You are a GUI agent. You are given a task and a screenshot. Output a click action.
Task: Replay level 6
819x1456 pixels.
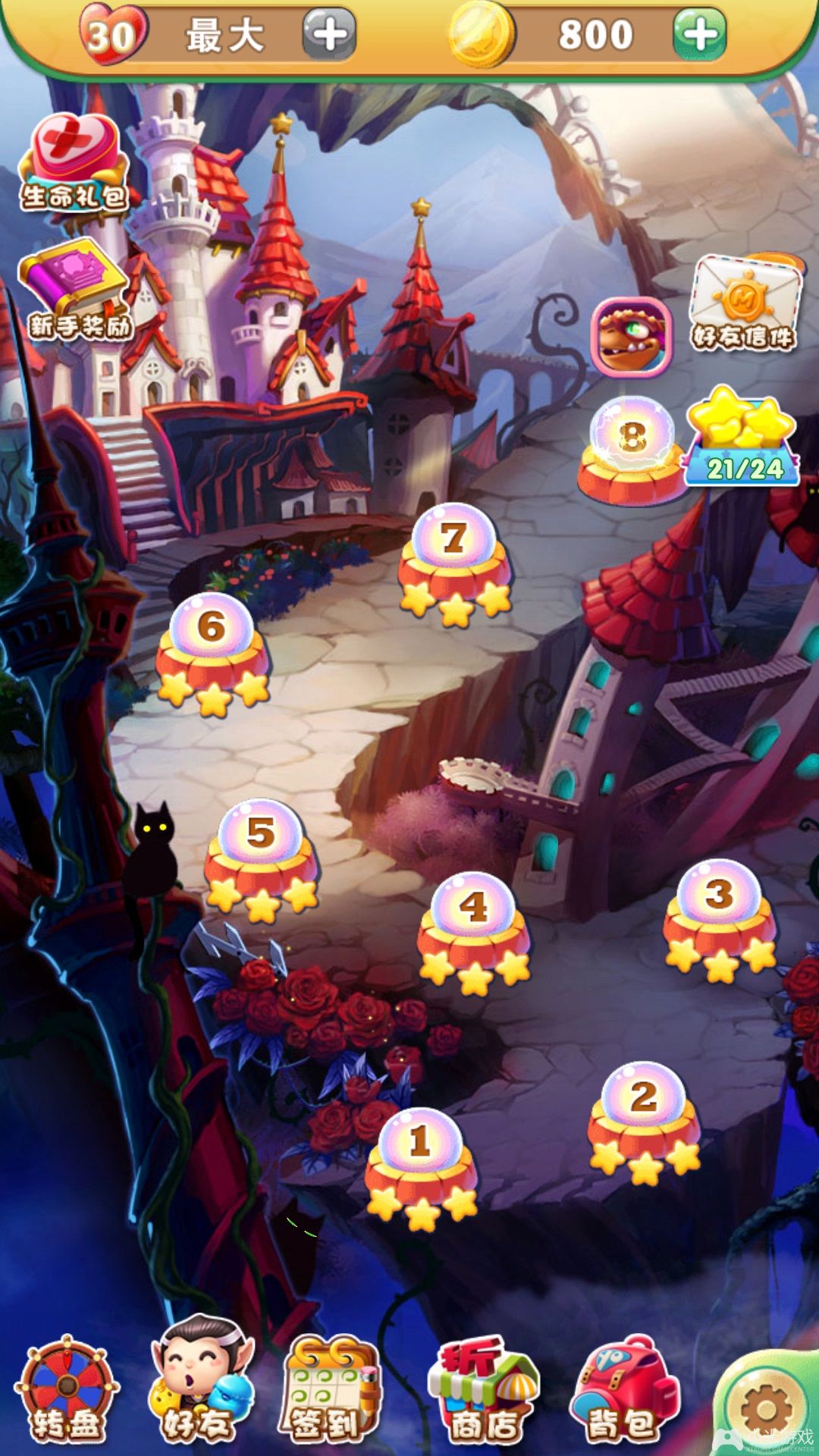212,648
